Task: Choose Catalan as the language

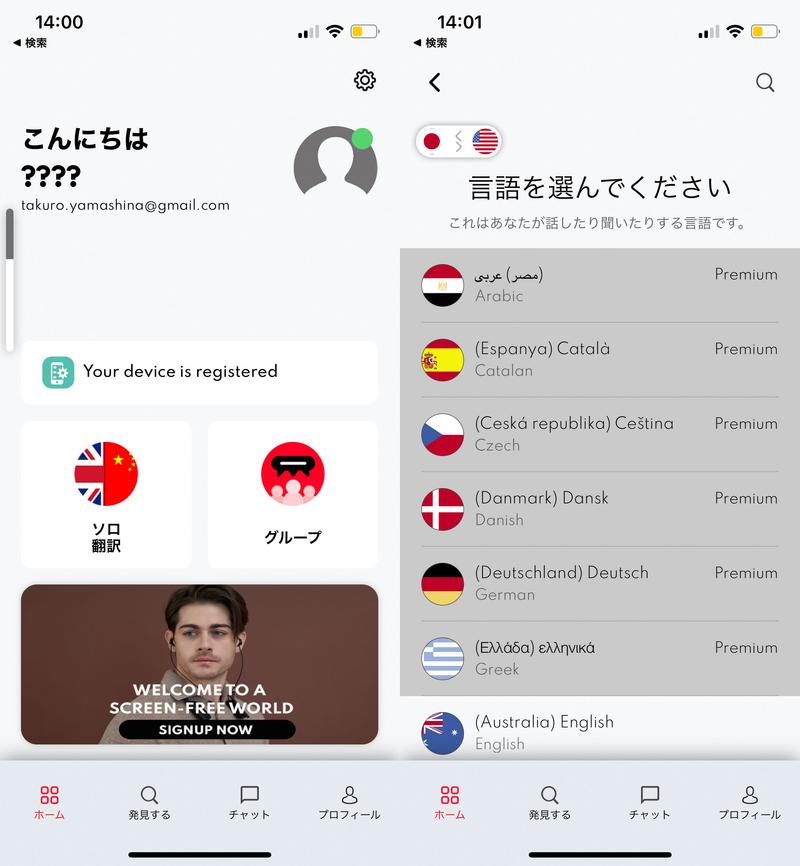Action: coord(599,359)
